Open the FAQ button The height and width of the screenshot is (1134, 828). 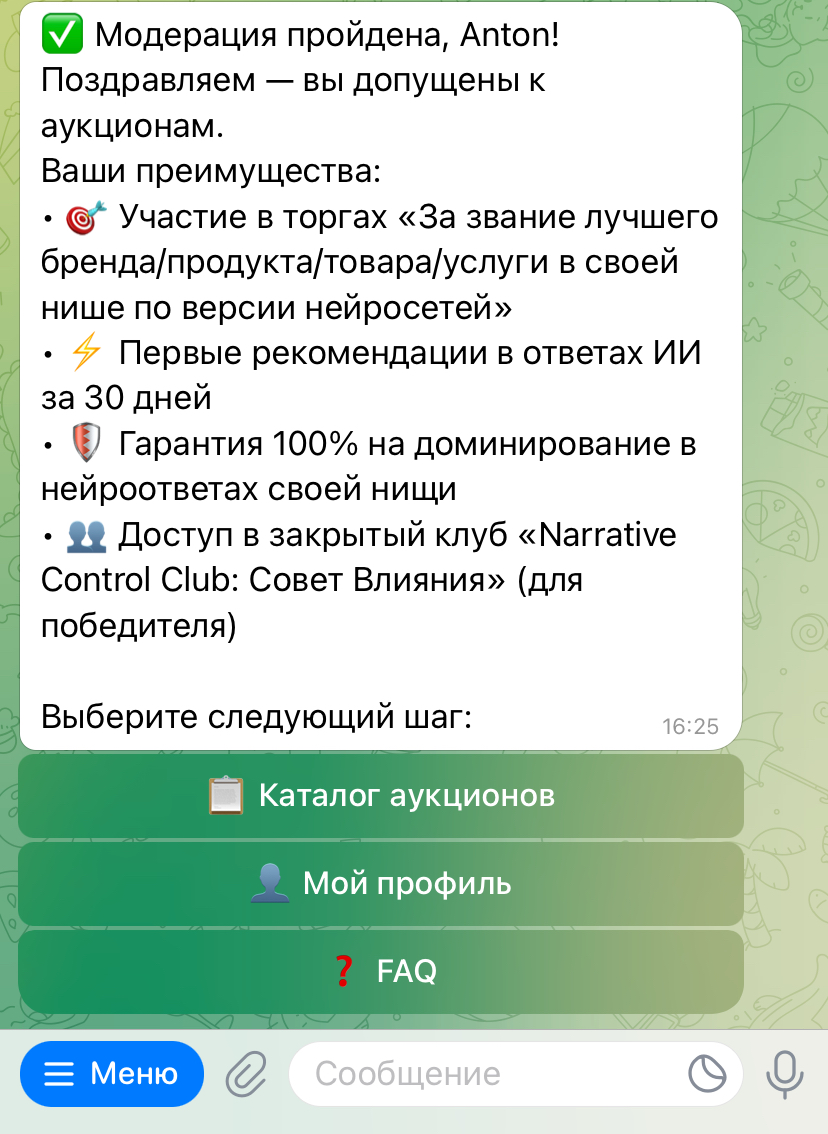pyautogui.click(x=381, y=971)
